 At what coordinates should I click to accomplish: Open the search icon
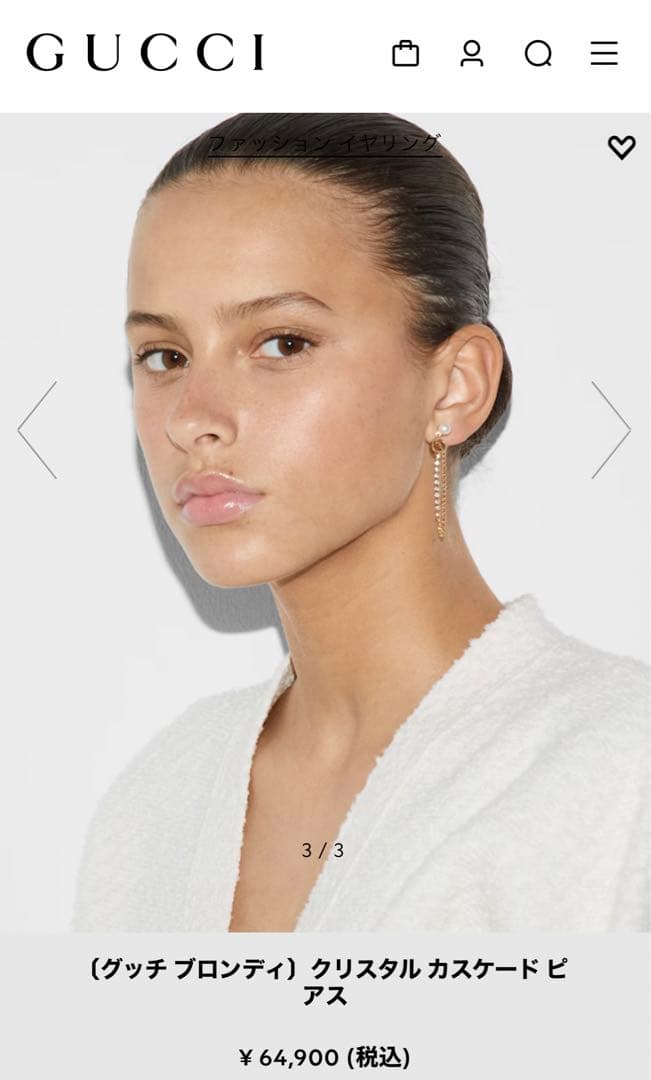click(x=538, y=53)
